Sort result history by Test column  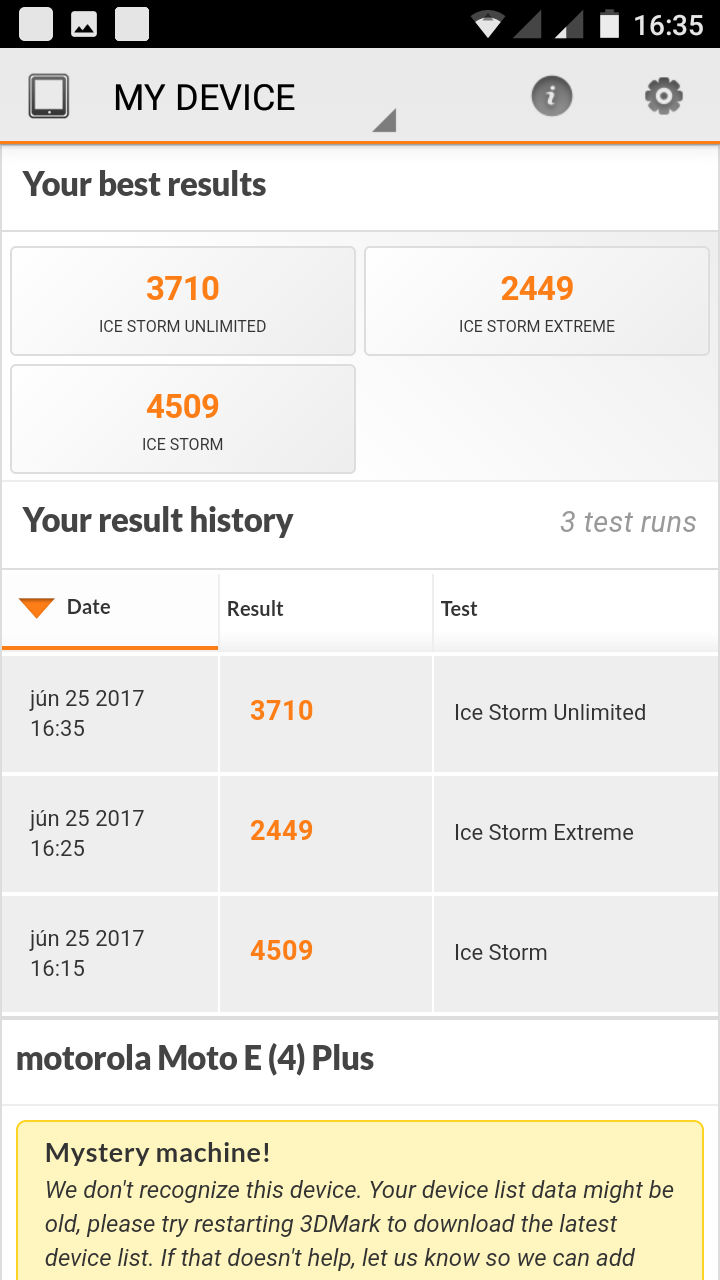[x=576, y=610]
